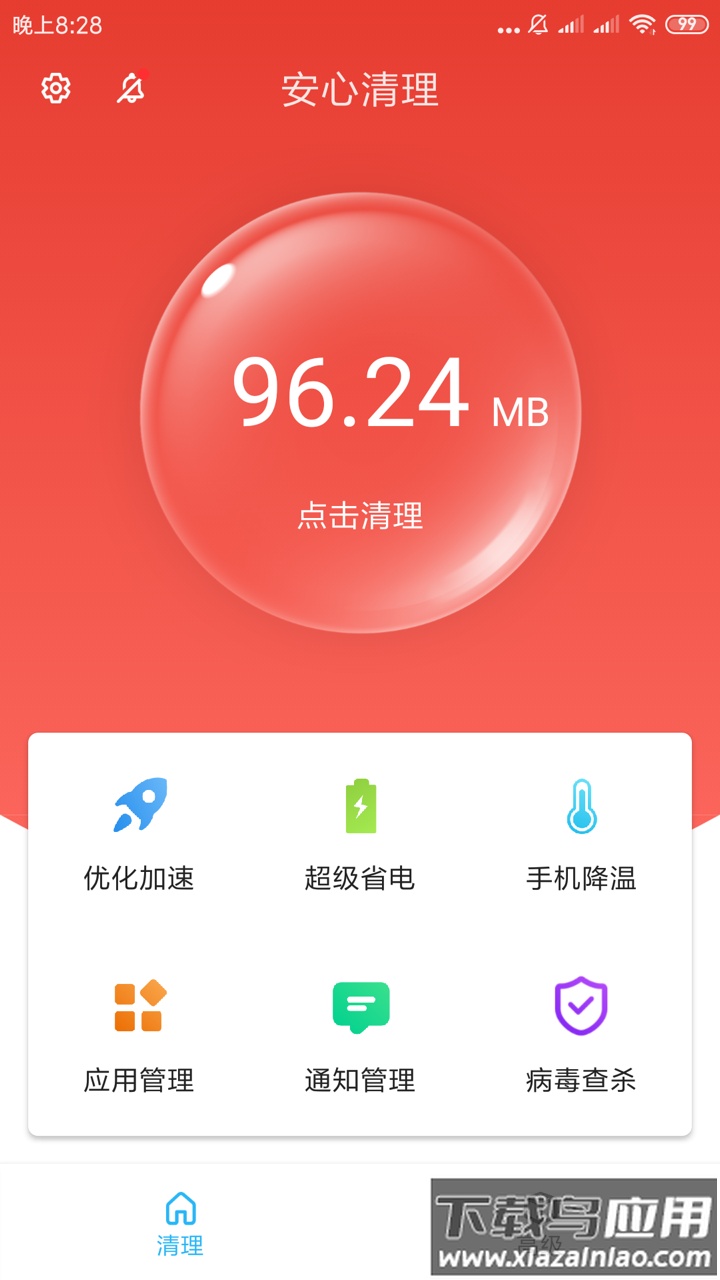
Task: Tap the 96.24 MB bubble to clean
Action: 360,412
